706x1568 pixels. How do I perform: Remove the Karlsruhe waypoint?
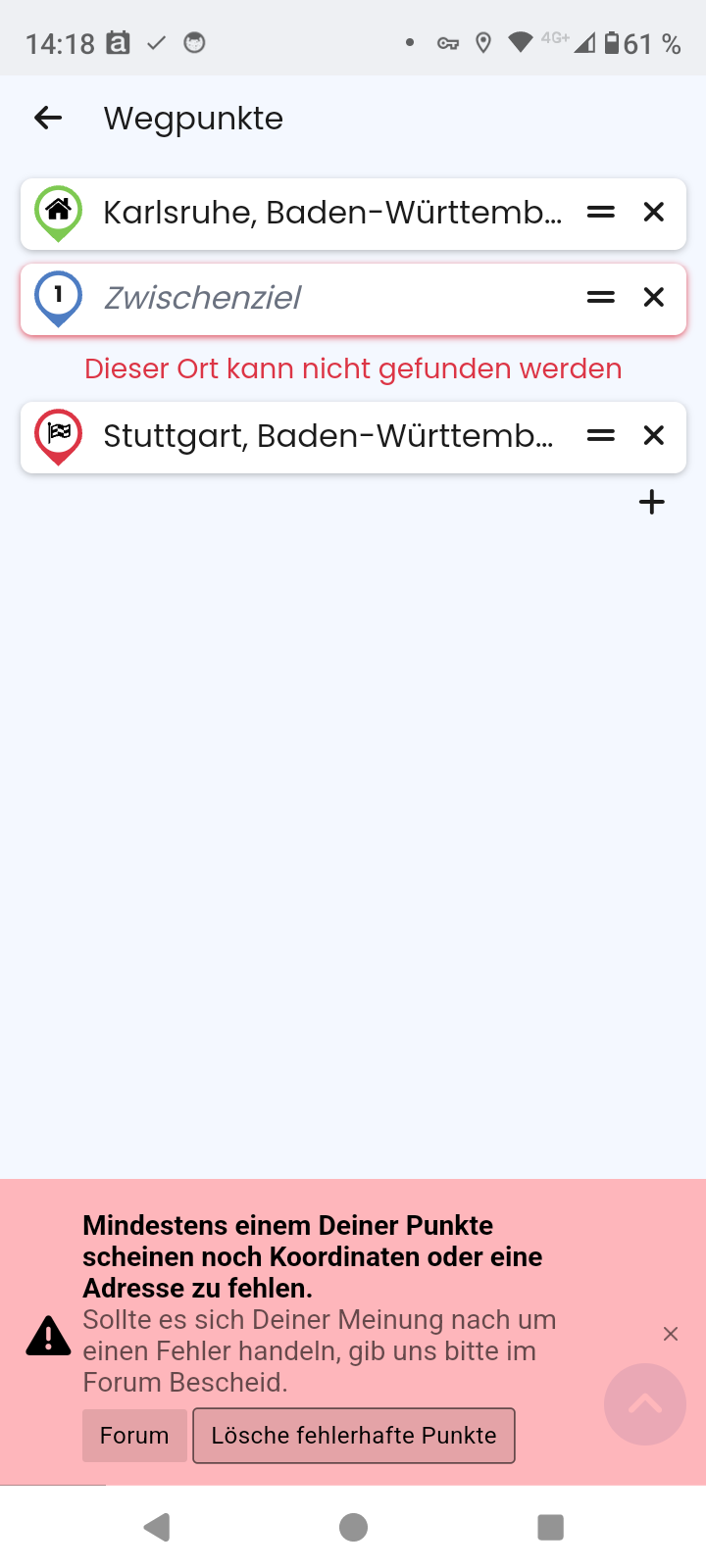[x=654, y=212]
